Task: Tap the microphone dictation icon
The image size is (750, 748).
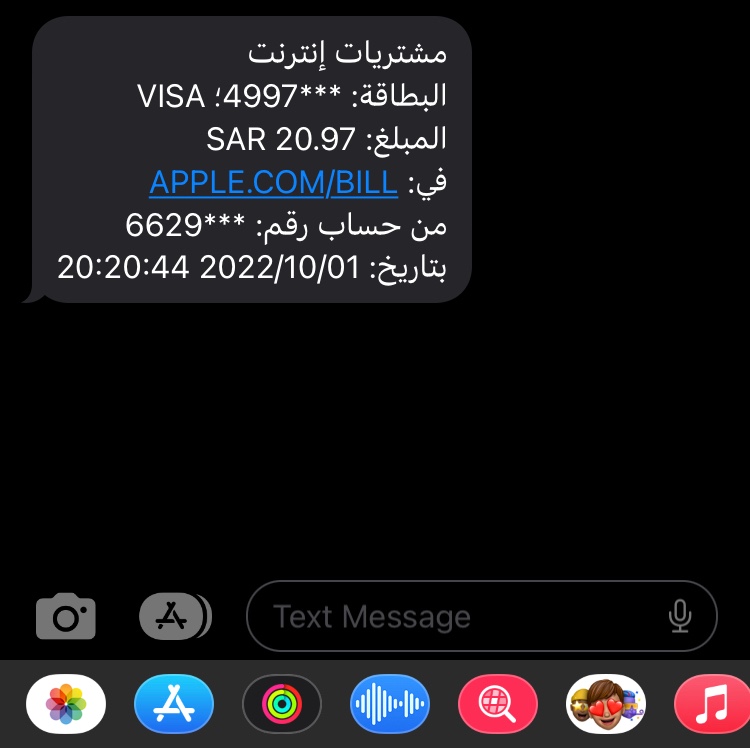Action: [x=680, y=616]
